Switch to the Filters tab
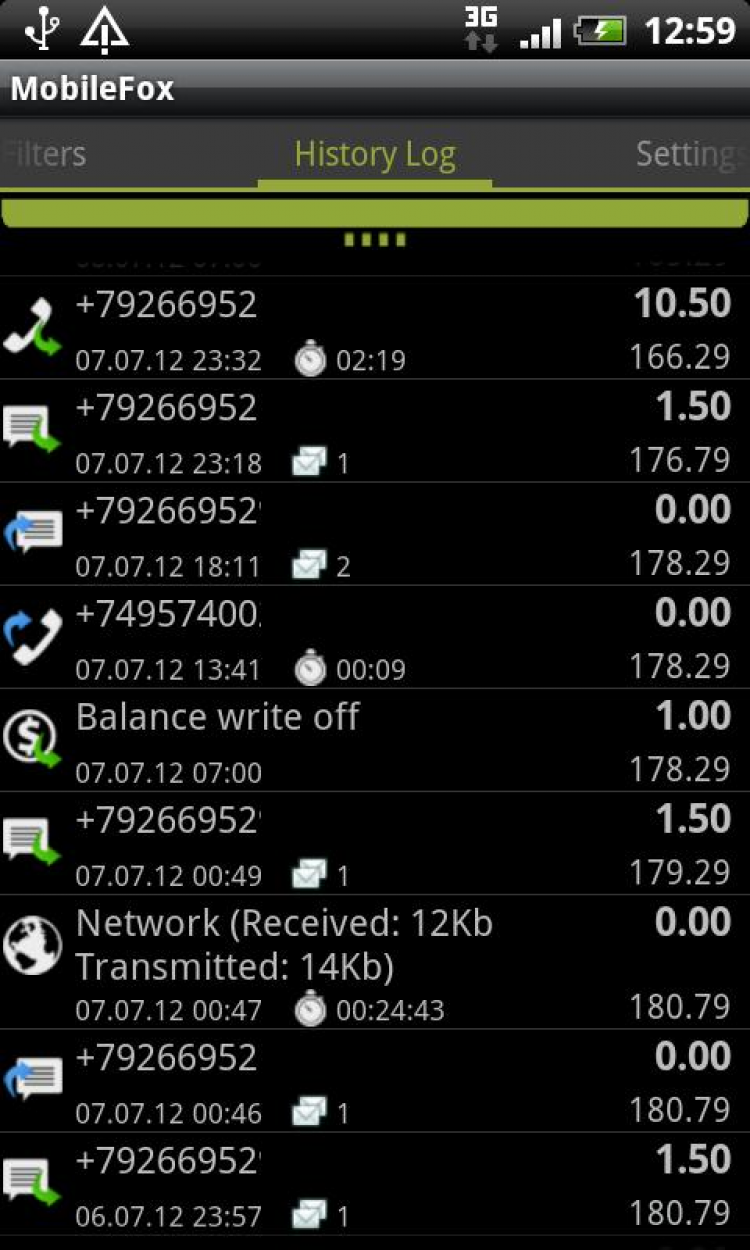 click(x=45, y=154)
